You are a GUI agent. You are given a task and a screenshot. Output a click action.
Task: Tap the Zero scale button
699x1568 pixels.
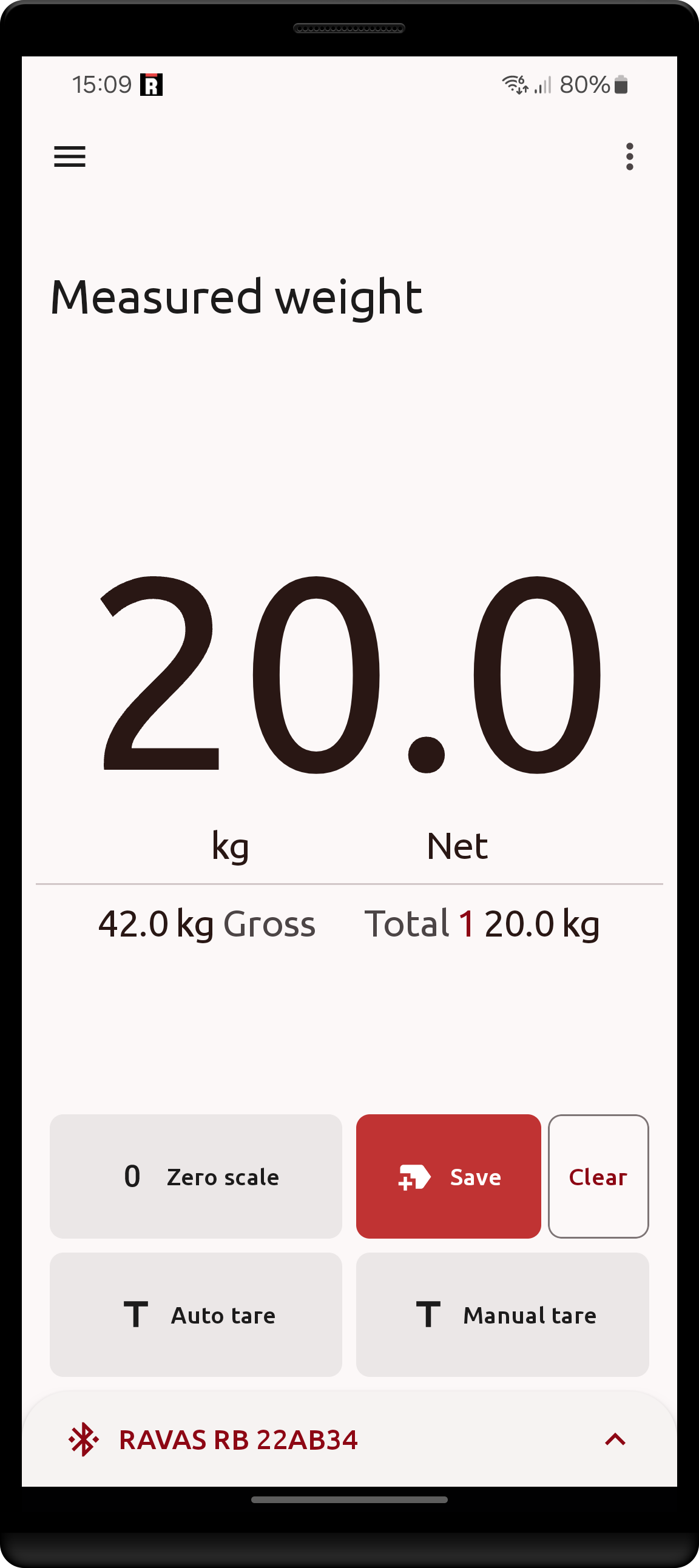[x=195, y=1176]
